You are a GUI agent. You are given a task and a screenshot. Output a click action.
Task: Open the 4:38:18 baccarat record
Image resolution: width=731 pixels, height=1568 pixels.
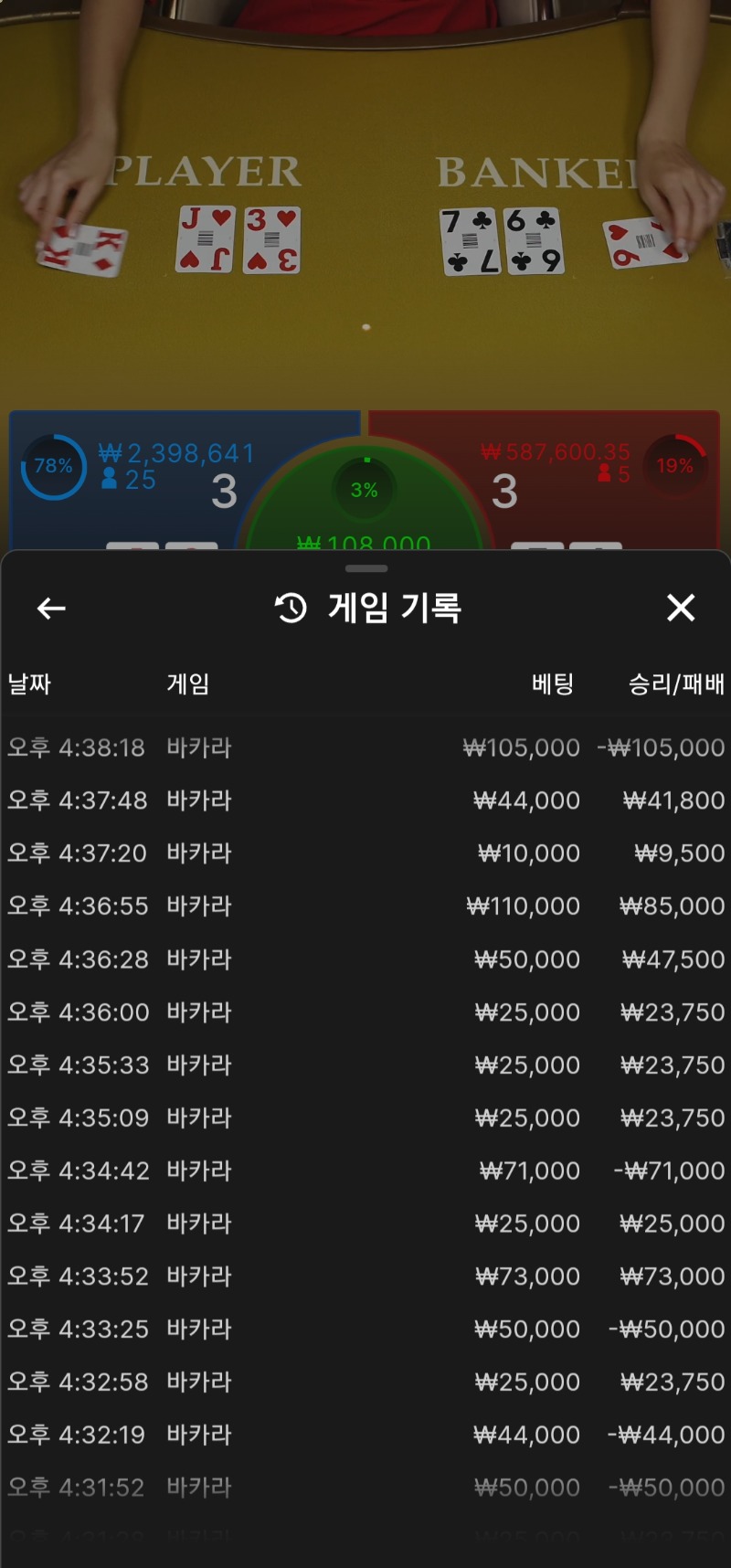click(365, 747)
